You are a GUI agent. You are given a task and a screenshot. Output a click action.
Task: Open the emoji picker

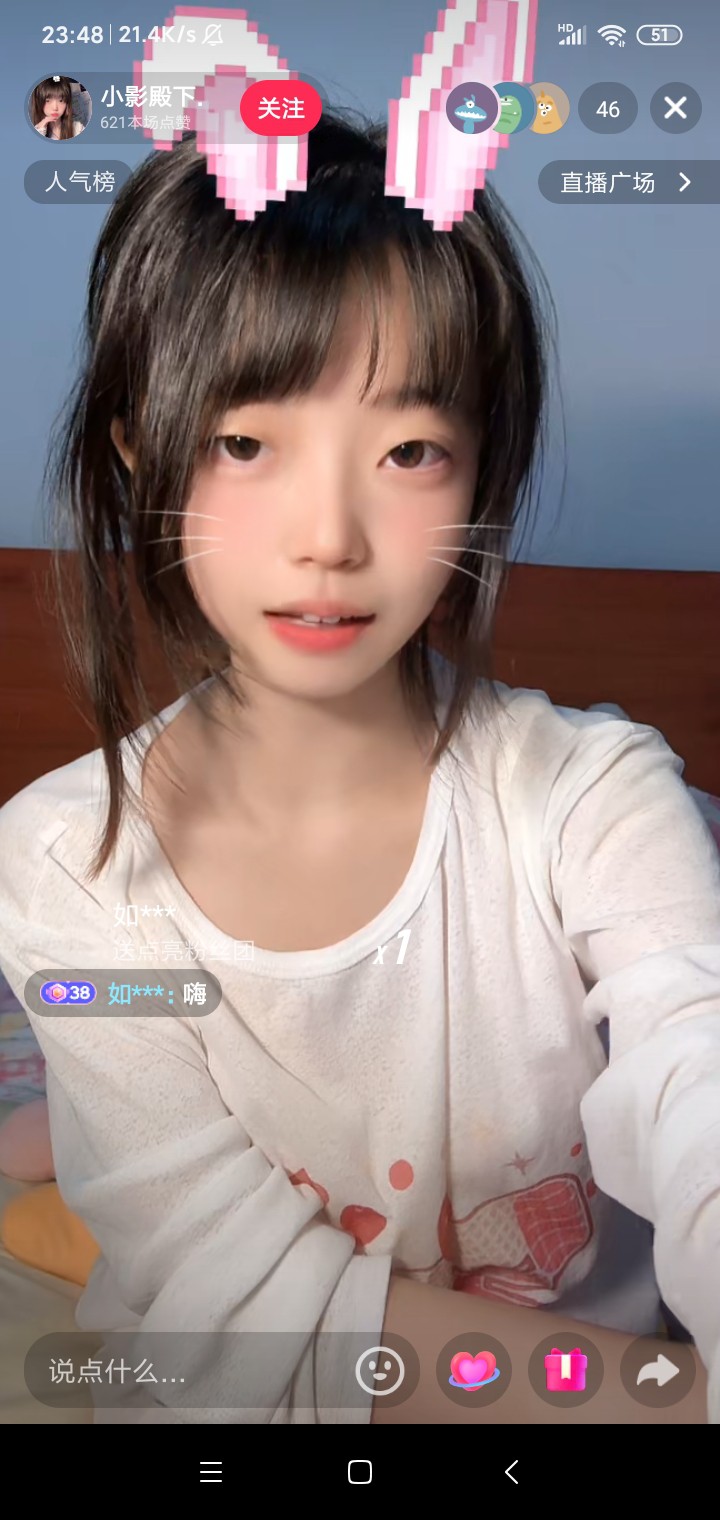click(380, 1371)
